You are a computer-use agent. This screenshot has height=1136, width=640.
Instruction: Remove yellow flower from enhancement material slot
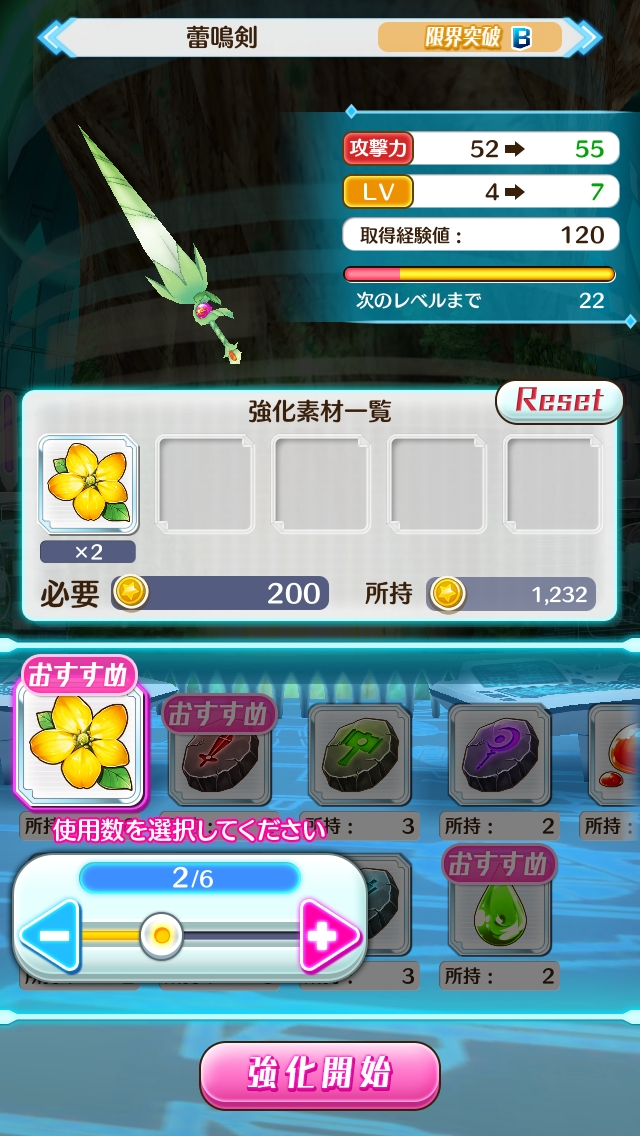click(x=88, y=486)
